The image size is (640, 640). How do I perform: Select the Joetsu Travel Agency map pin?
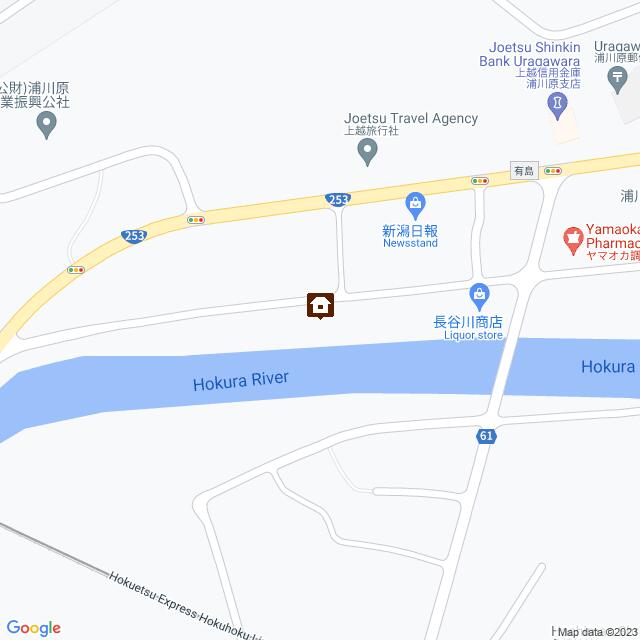[367, 152]
